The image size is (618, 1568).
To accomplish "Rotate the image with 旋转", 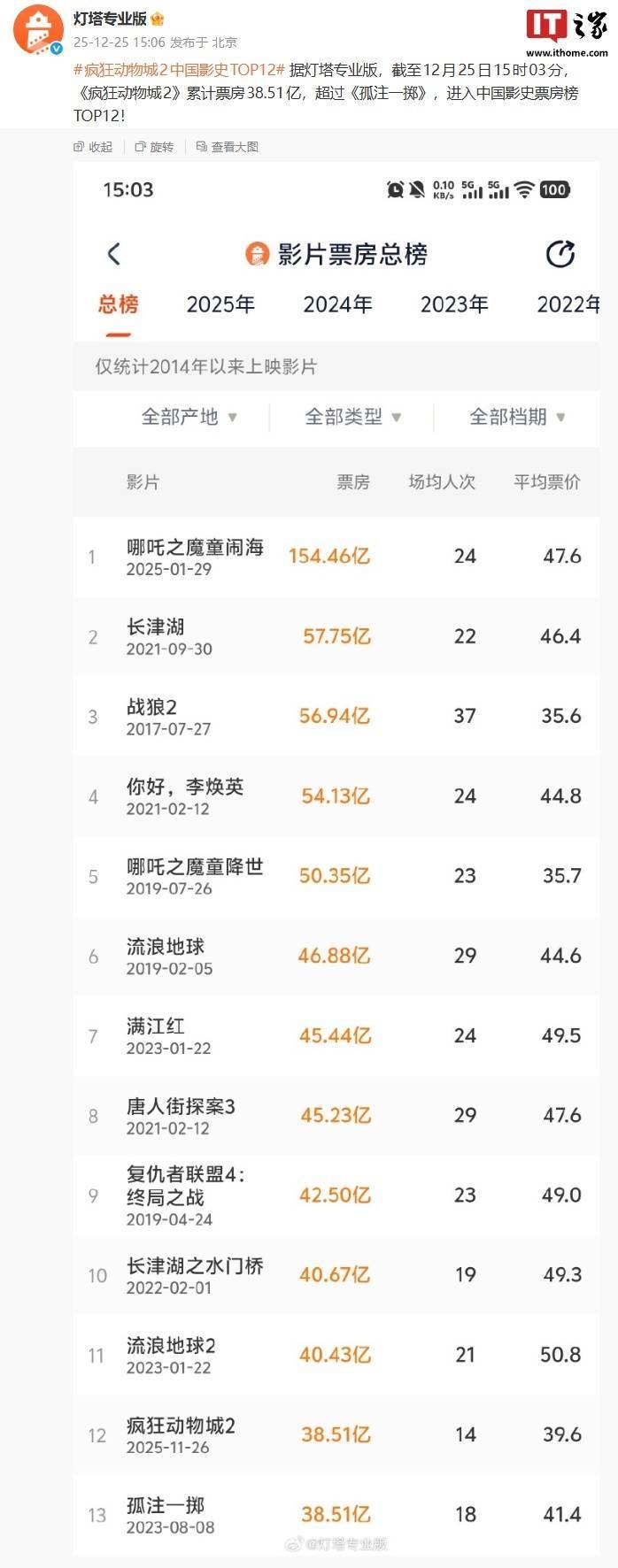I will point(154,147).
